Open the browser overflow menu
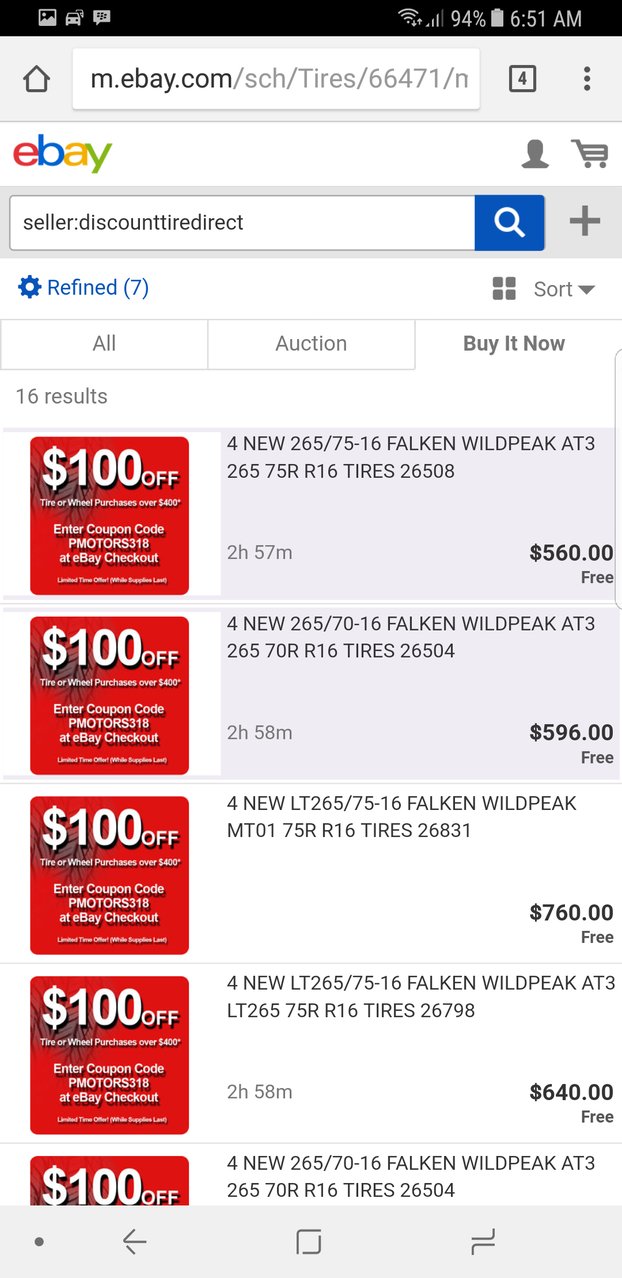This screenshot has width=622, height=1278. pyautogui.click(x=587, y=79)
